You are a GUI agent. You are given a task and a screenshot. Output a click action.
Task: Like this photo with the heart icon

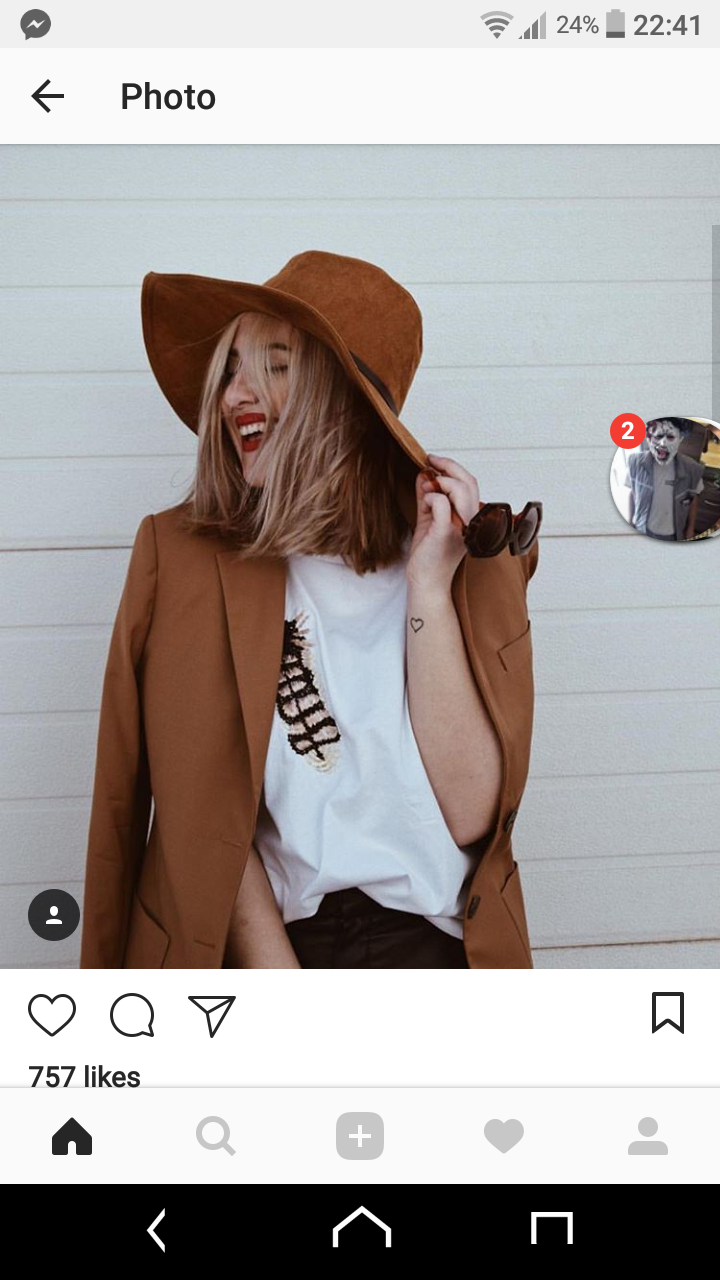52,1015
